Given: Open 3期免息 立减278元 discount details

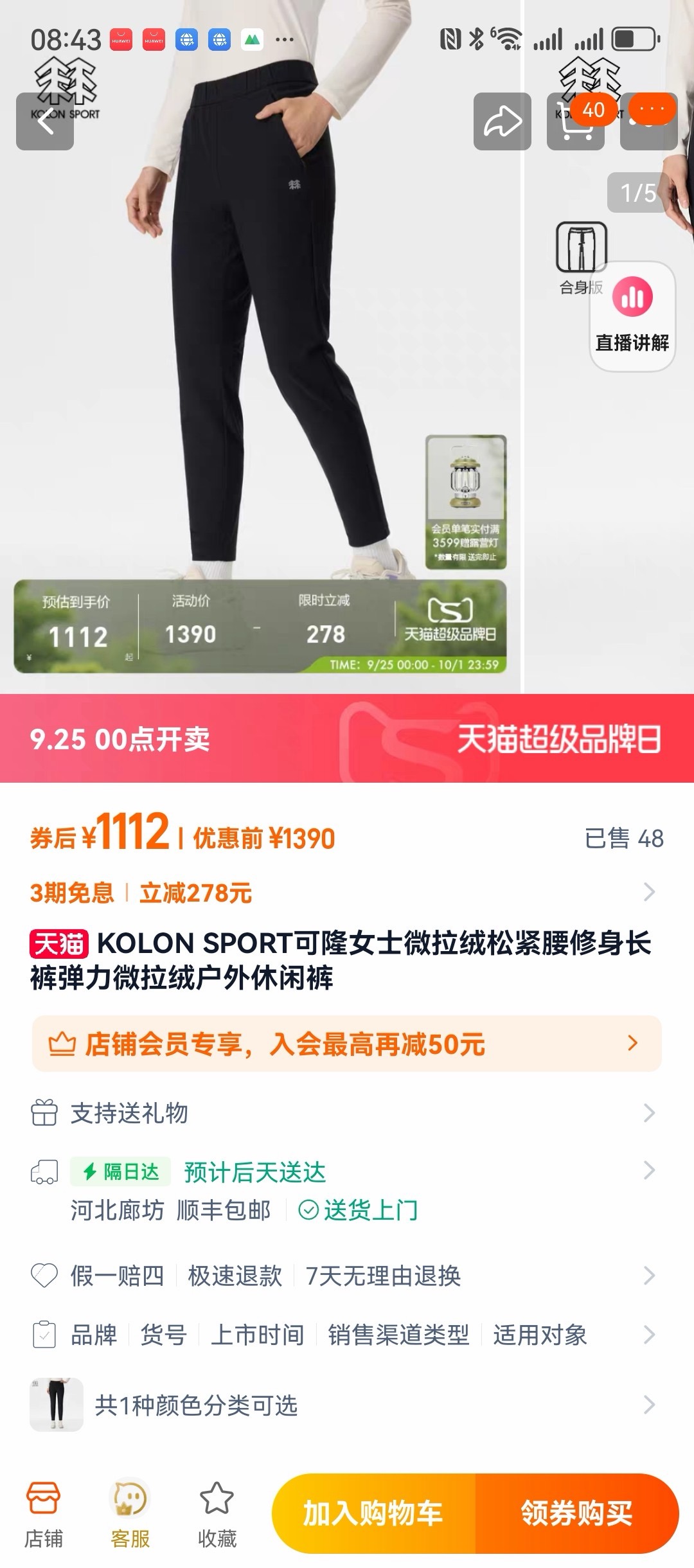Looking at the screenshot, I should point(347,893).
